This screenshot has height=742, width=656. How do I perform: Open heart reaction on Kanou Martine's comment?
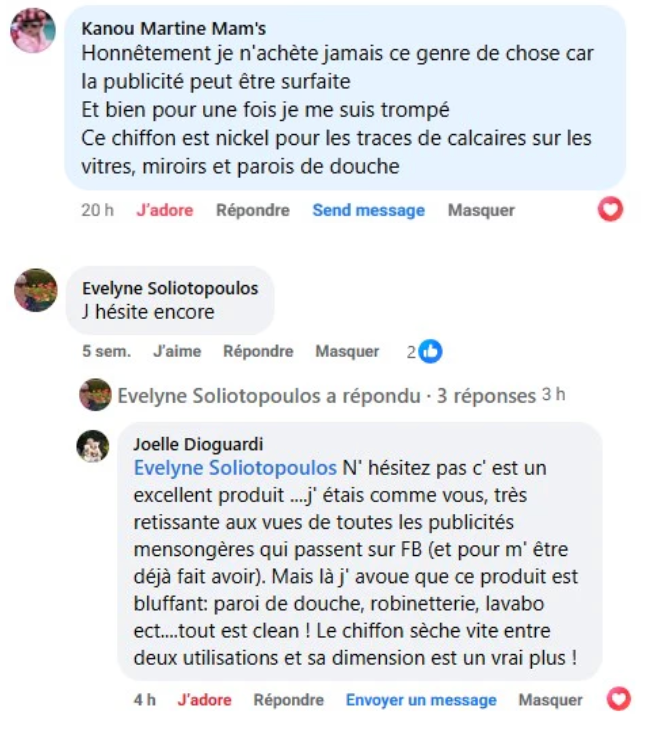tap(610, 209)
